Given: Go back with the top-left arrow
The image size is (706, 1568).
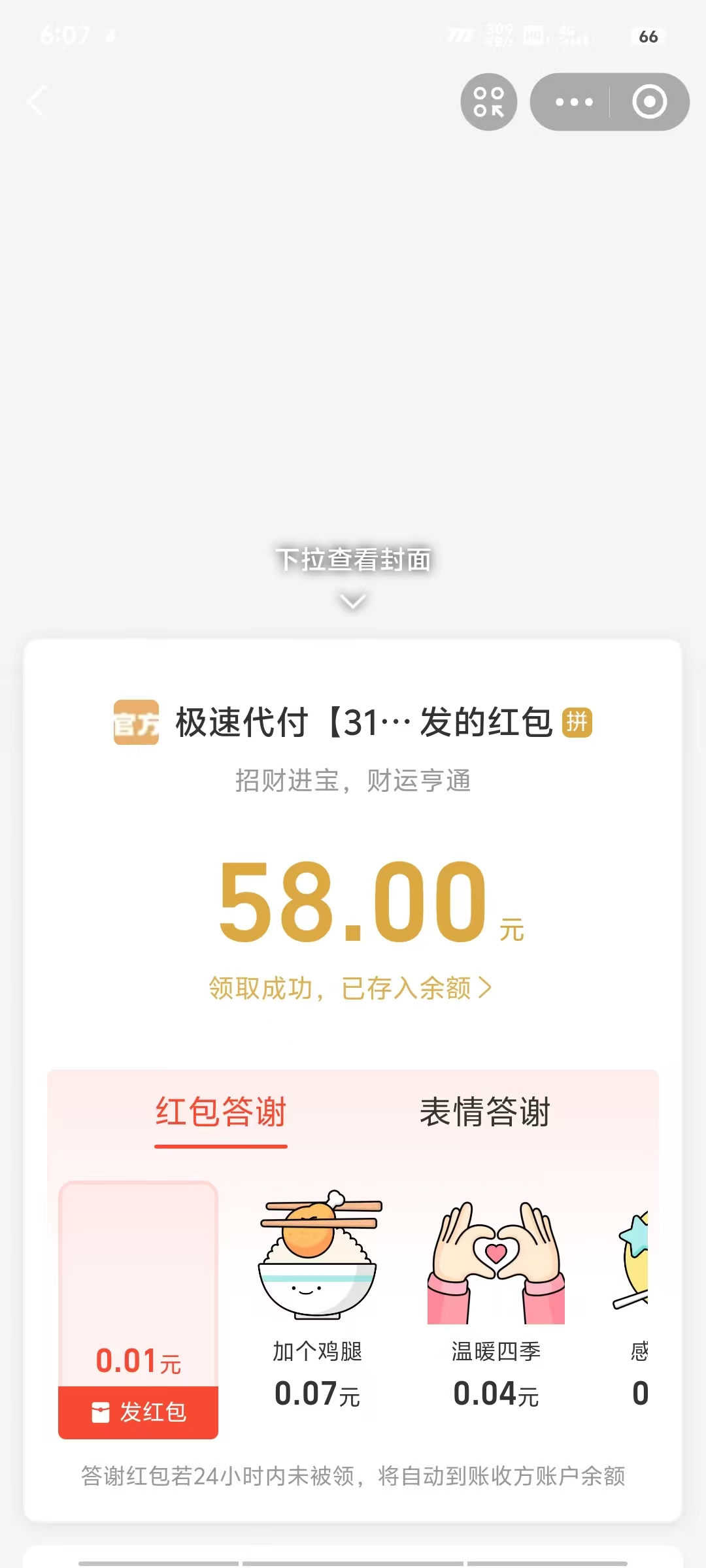Looking at the screenshot, I should [37, 102].
